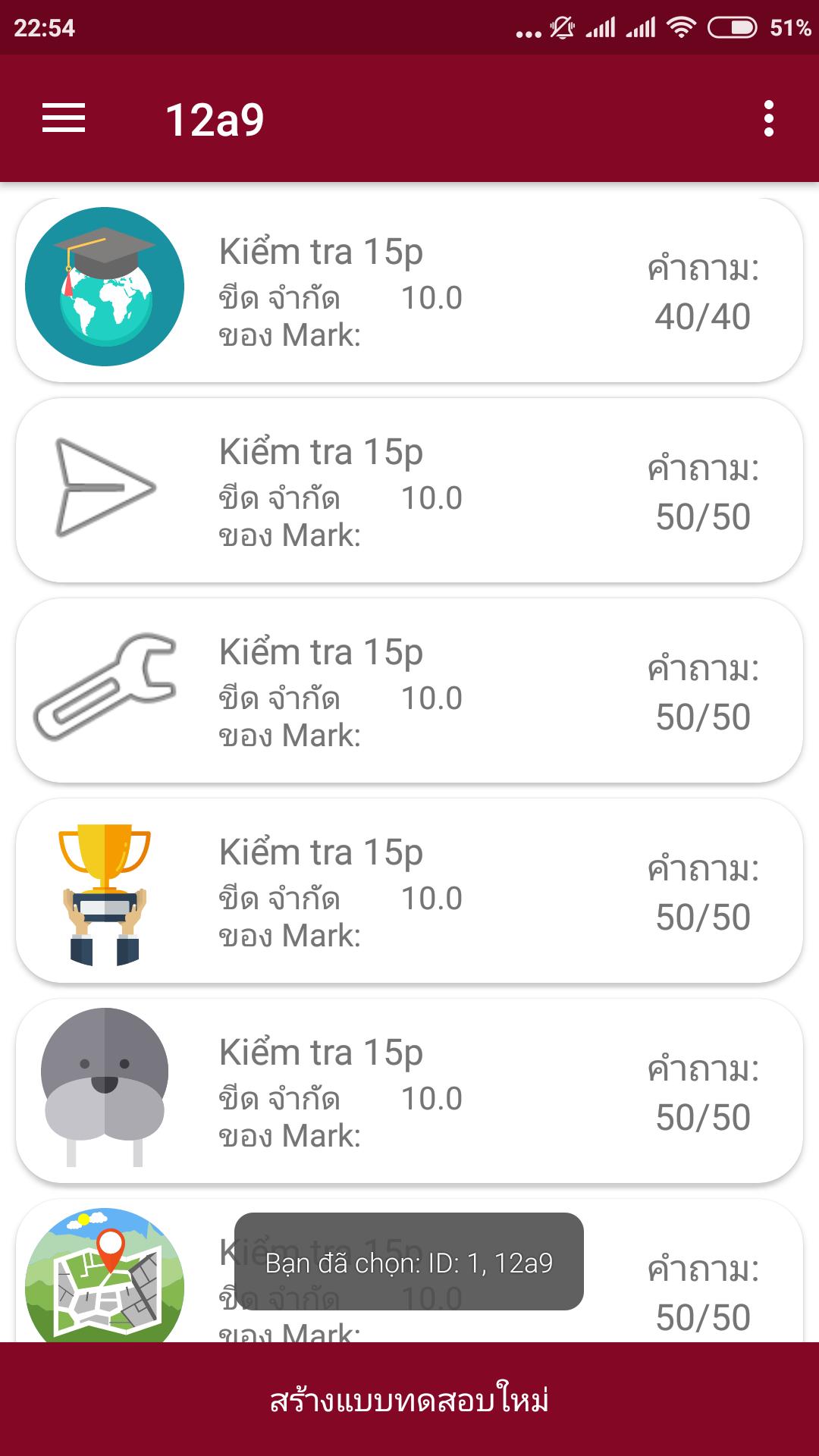Viewport: 819px width, 1456px height.
Task: Select the test with wrench icon
Action: point(409,690)
